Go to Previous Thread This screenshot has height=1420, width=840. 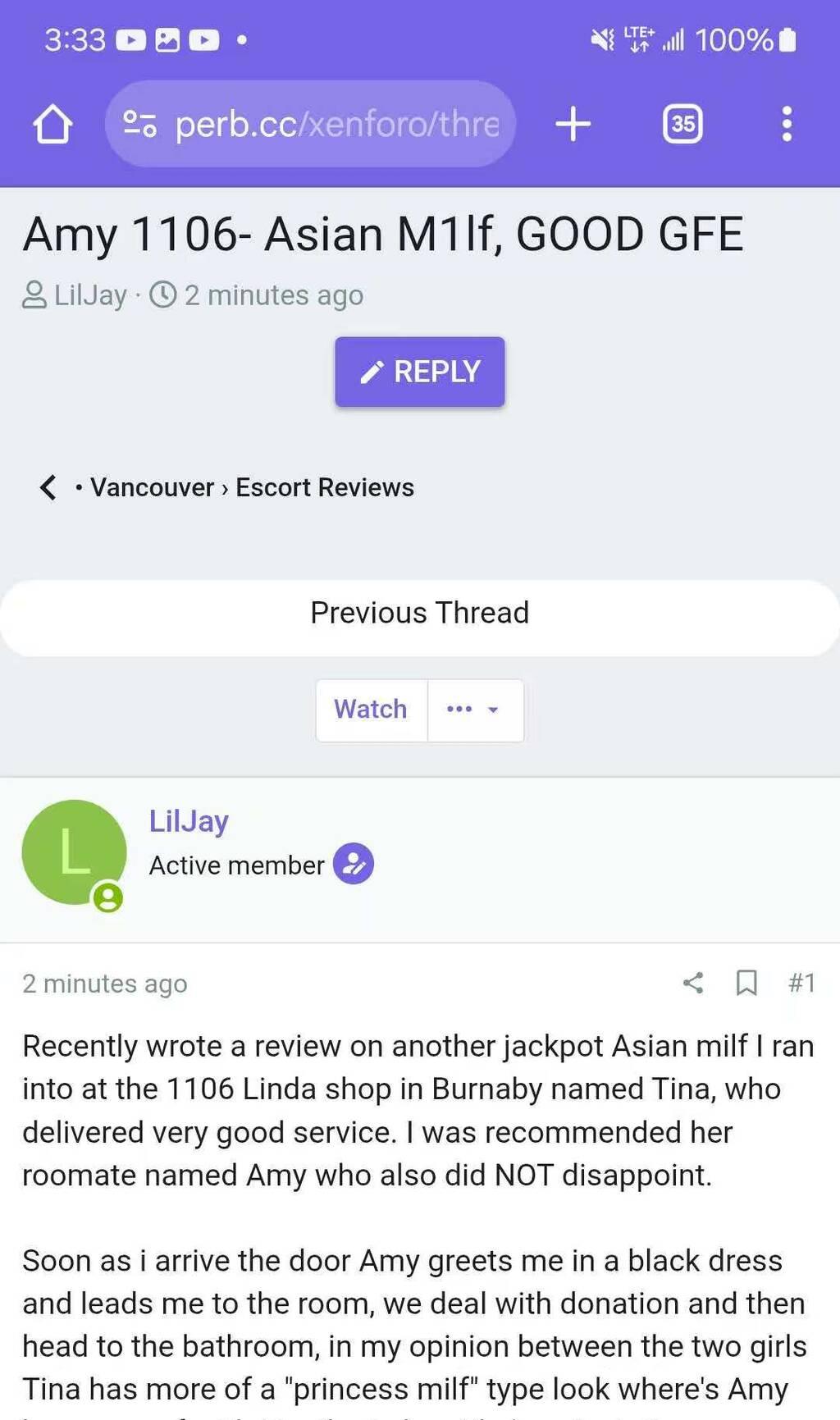click(420, 614)
